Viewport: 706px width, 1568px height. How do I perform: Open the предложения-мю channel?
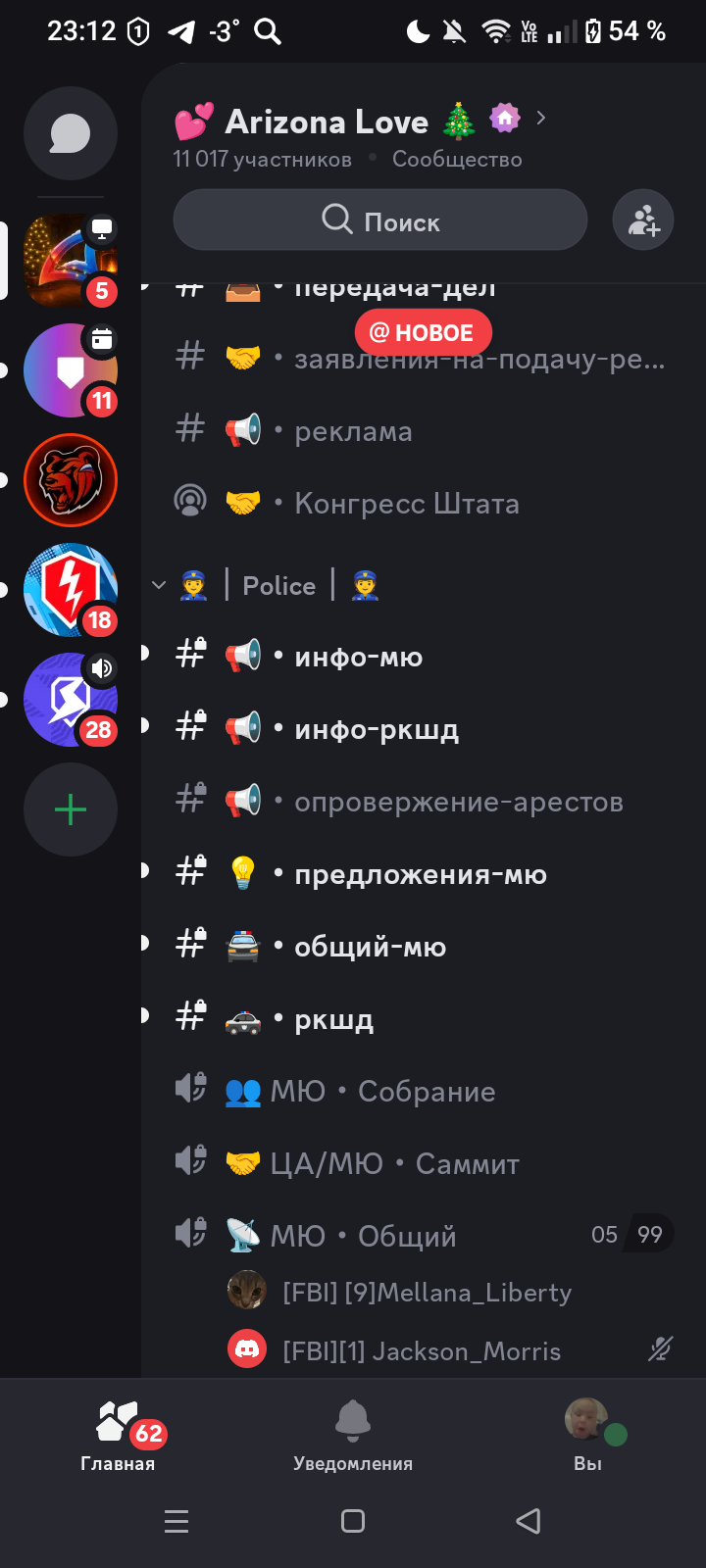pos(420,874)
